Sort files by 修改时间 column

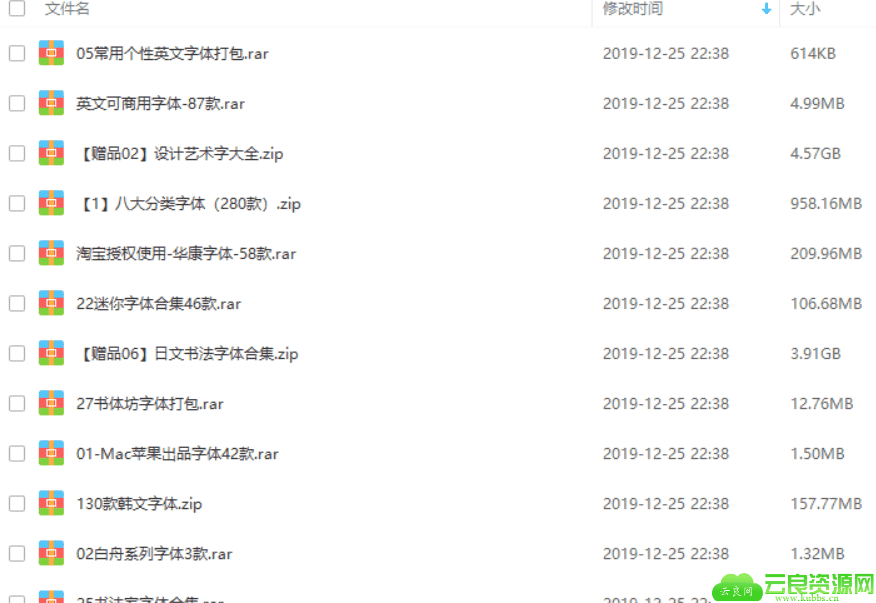[x=632, y=9]
